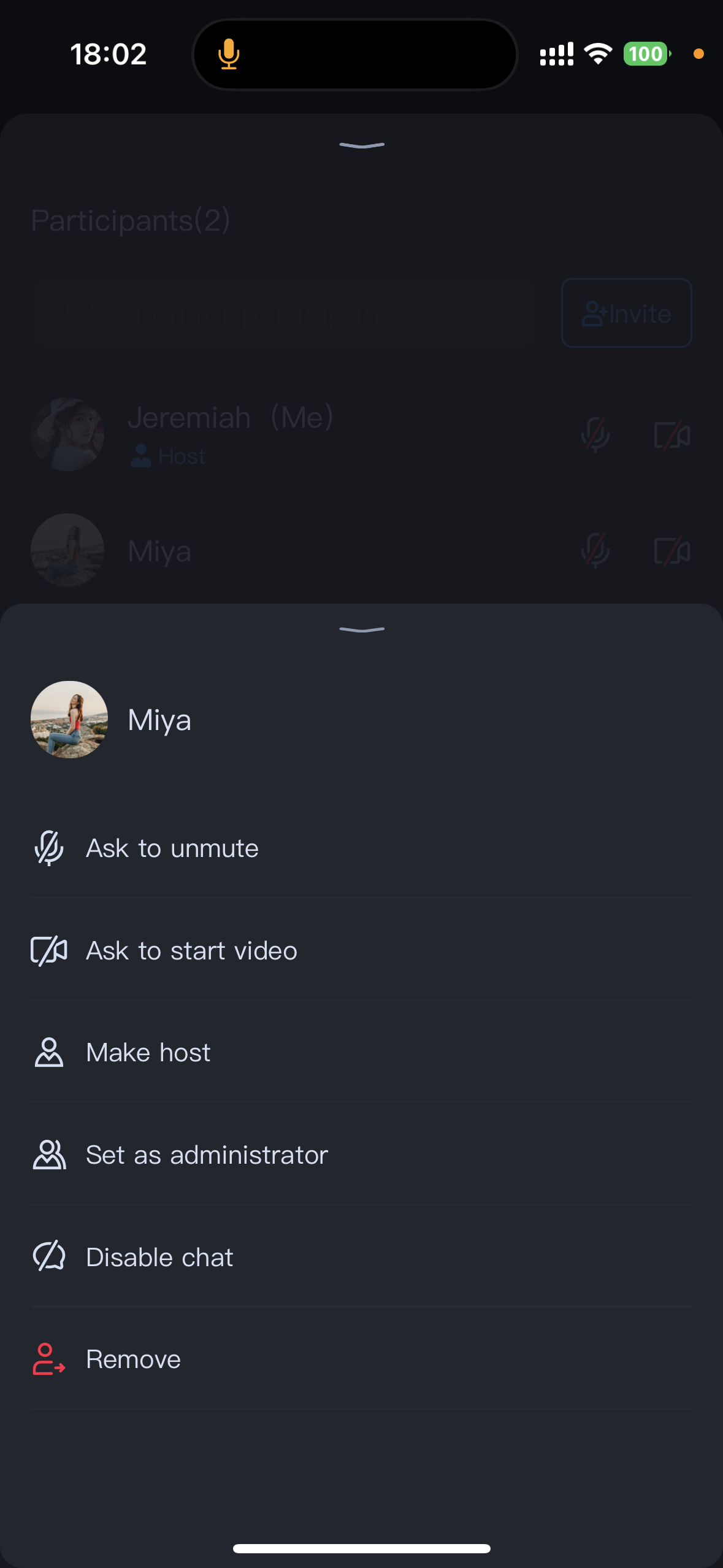Make Miya the host

coord(148,1053)
